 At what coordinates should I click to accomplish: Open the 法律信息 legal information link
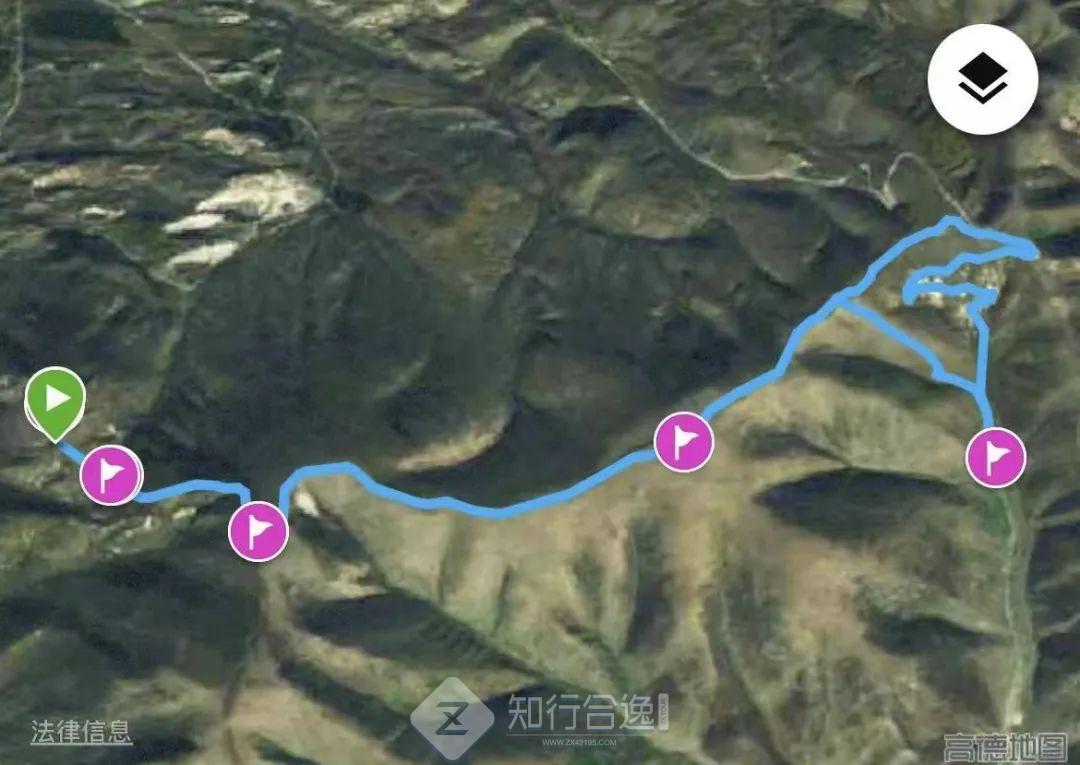tap(81, 731)
